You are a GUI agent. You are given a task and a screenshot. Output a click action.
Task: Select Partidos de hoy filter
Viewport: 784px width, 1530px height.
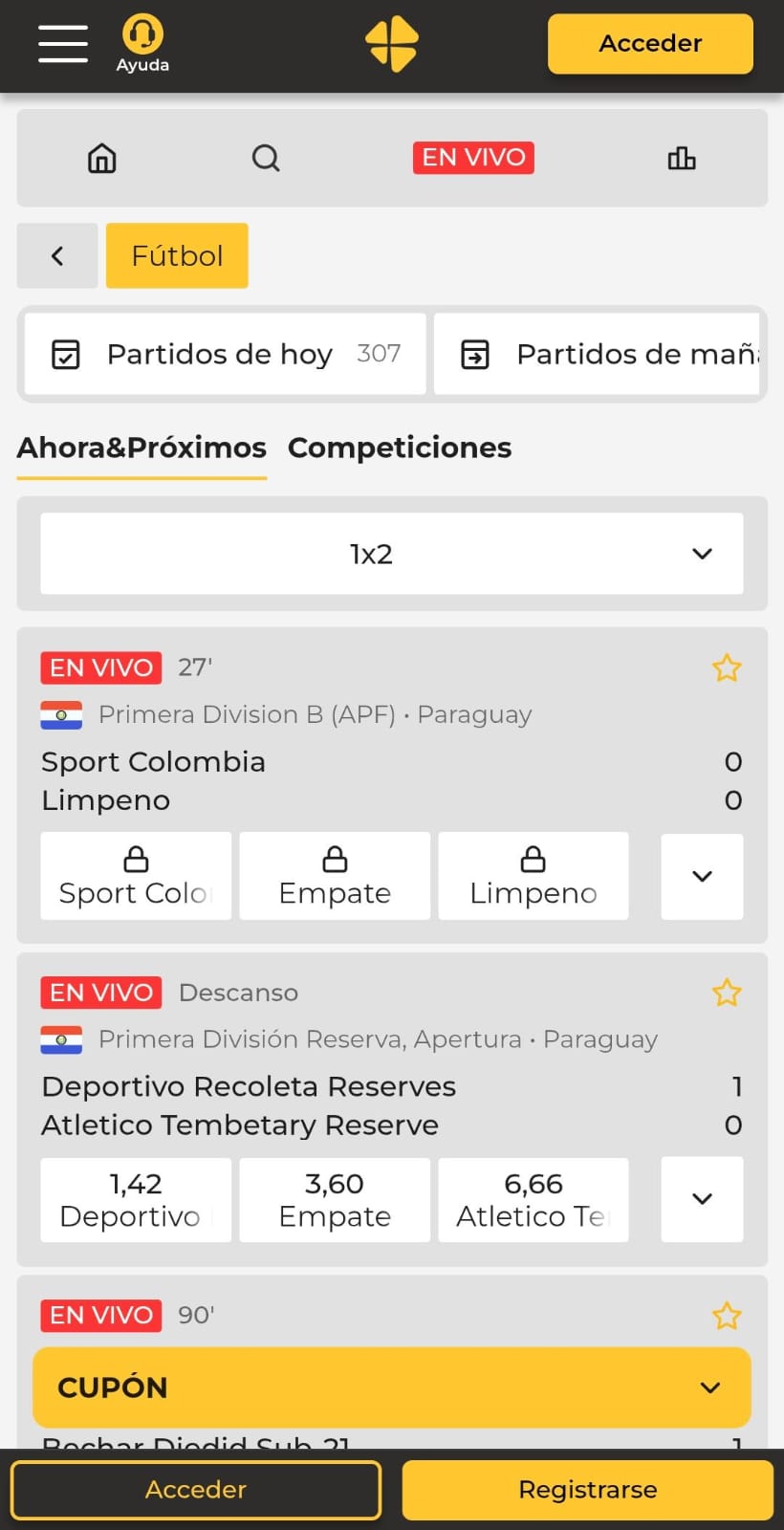pos(226,354)
